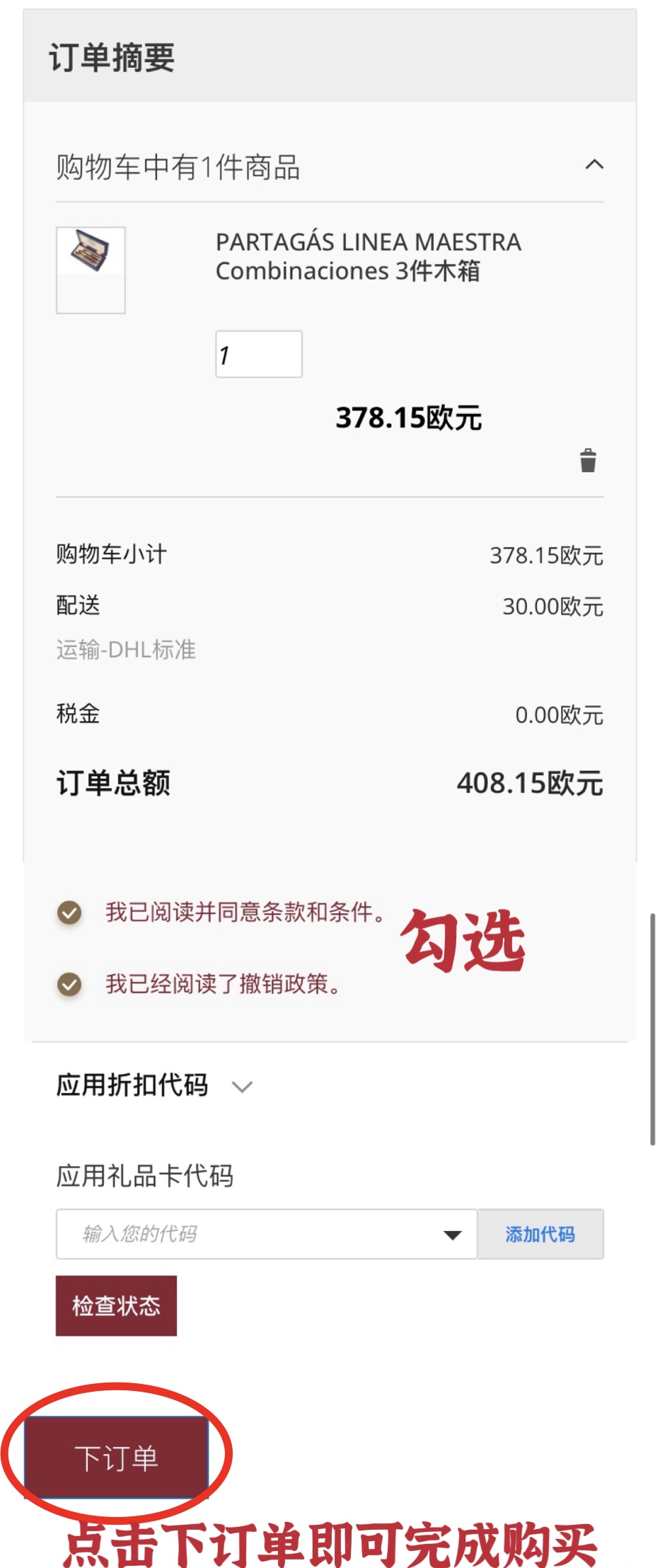
Task: Uncheck the terms and conditions agreement
Action: click(69, 912)
